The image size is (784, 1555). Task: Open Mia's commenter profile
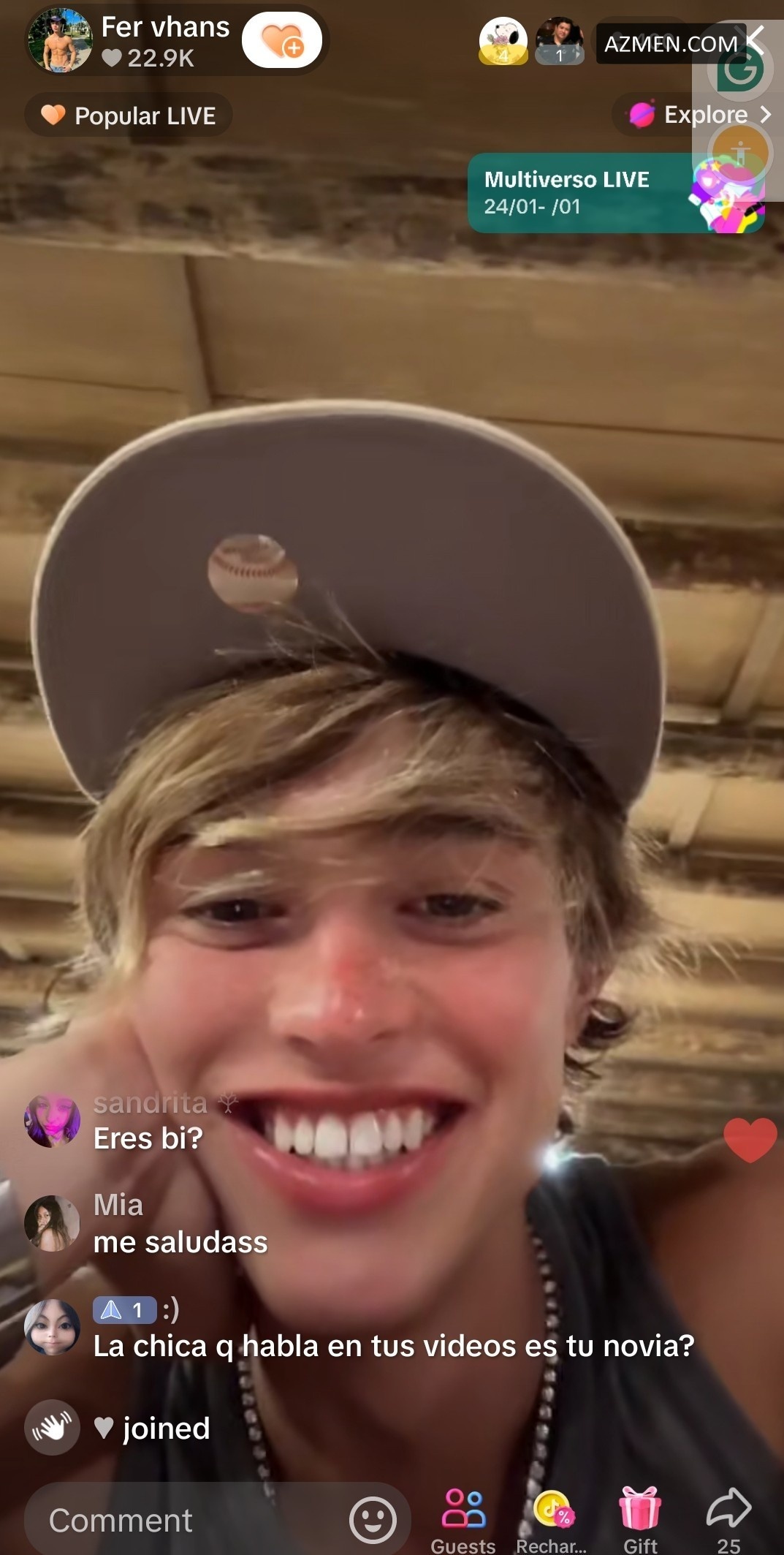pyautogui.click(x=52, y=1222)
